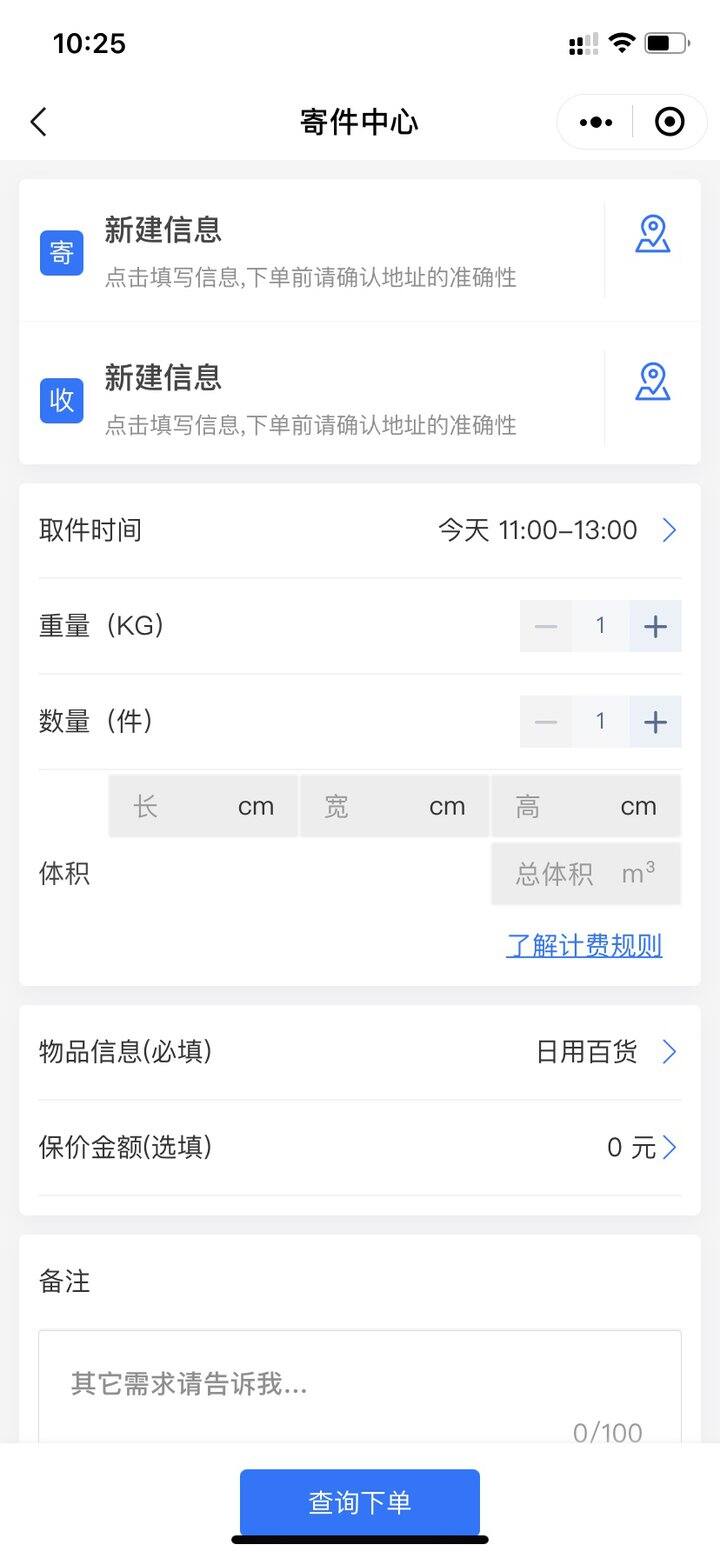
Task: Decrease the quantity (件) with minus
Action: [x=546, y=722]
